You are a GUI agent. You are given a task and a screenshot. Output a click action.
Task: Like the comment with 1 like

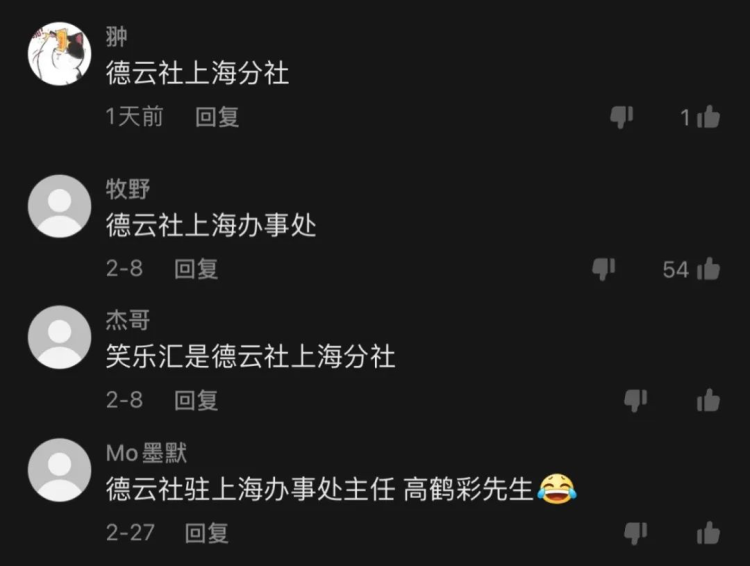click(x=708, y=117)
